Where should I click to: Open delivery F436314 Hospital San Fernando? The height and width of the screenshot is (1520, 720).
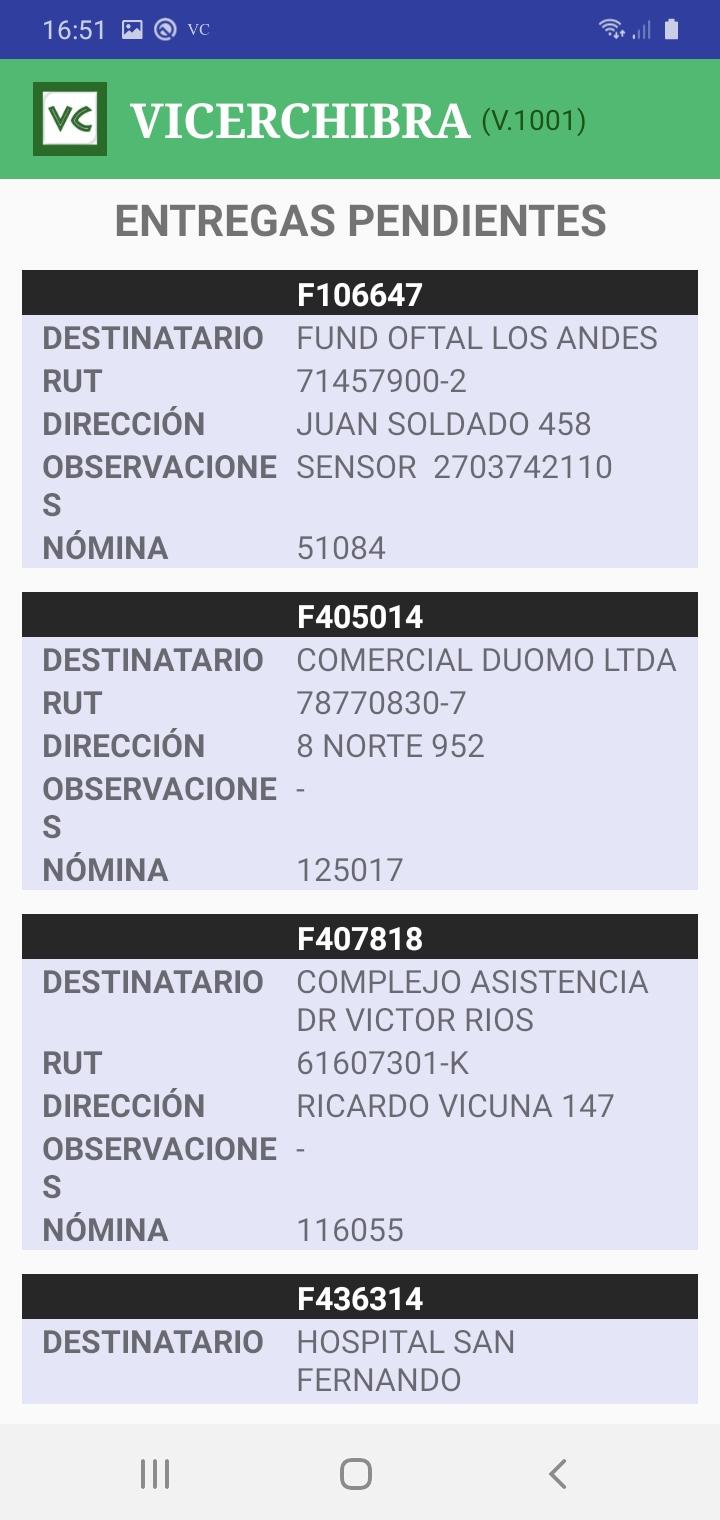(360, 1339)
